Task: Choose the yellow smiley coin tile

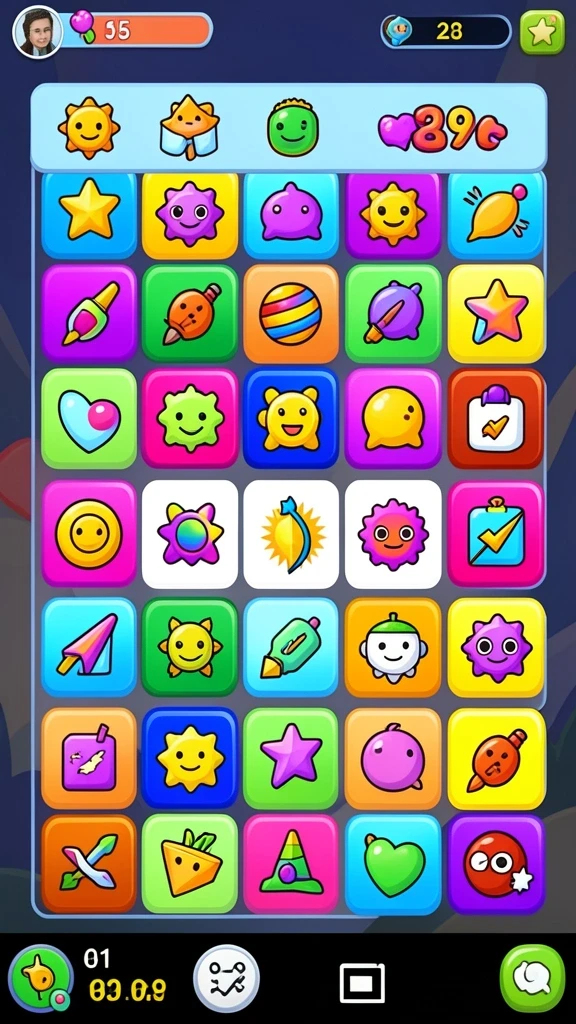Action: [x=89, y=534]
